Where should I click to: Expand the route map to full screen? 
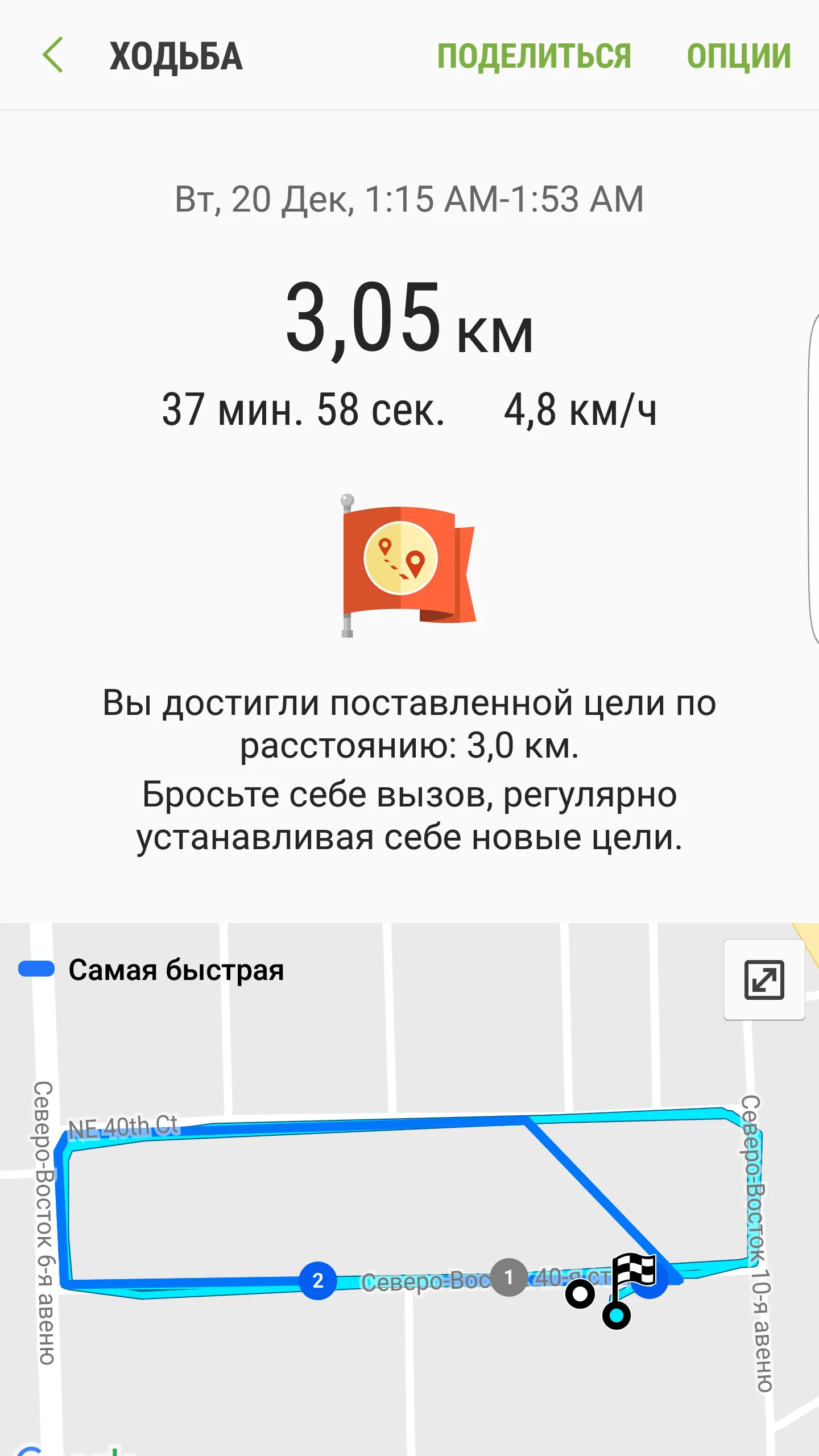point(764,979)
